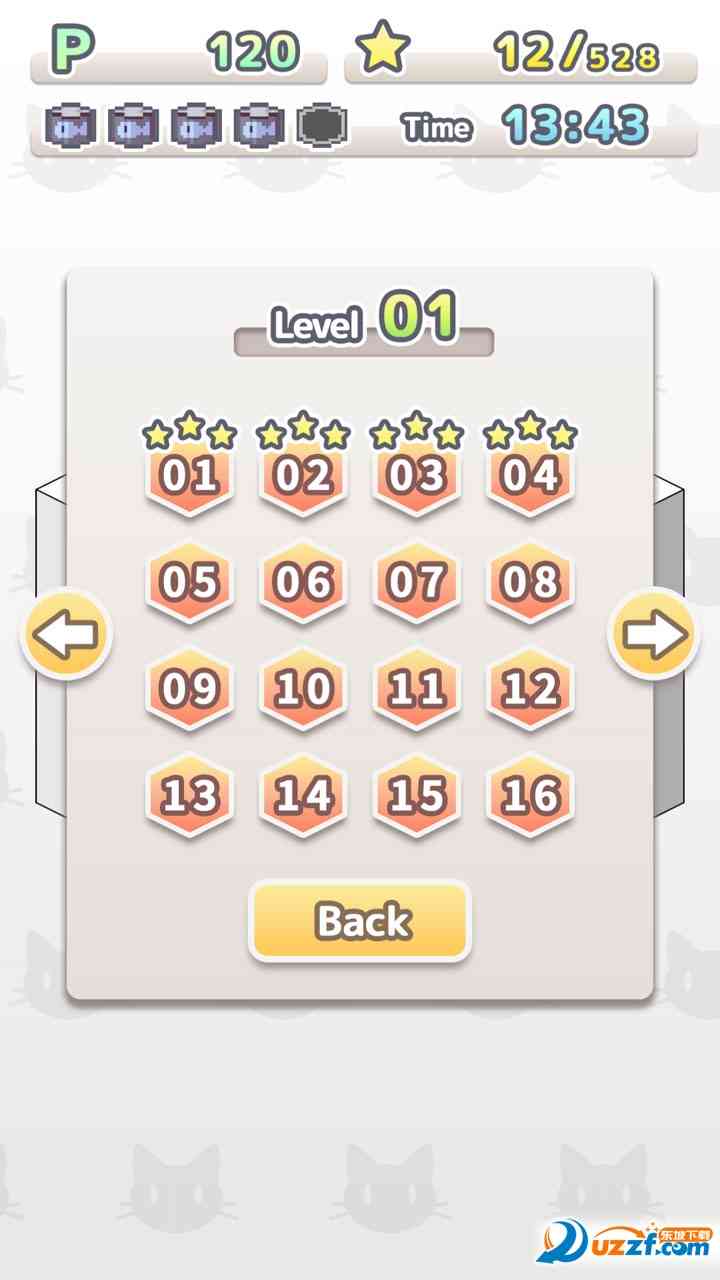Screen dimensions: 720x1280
Task: Start stage 09
Action: (190, 689)
